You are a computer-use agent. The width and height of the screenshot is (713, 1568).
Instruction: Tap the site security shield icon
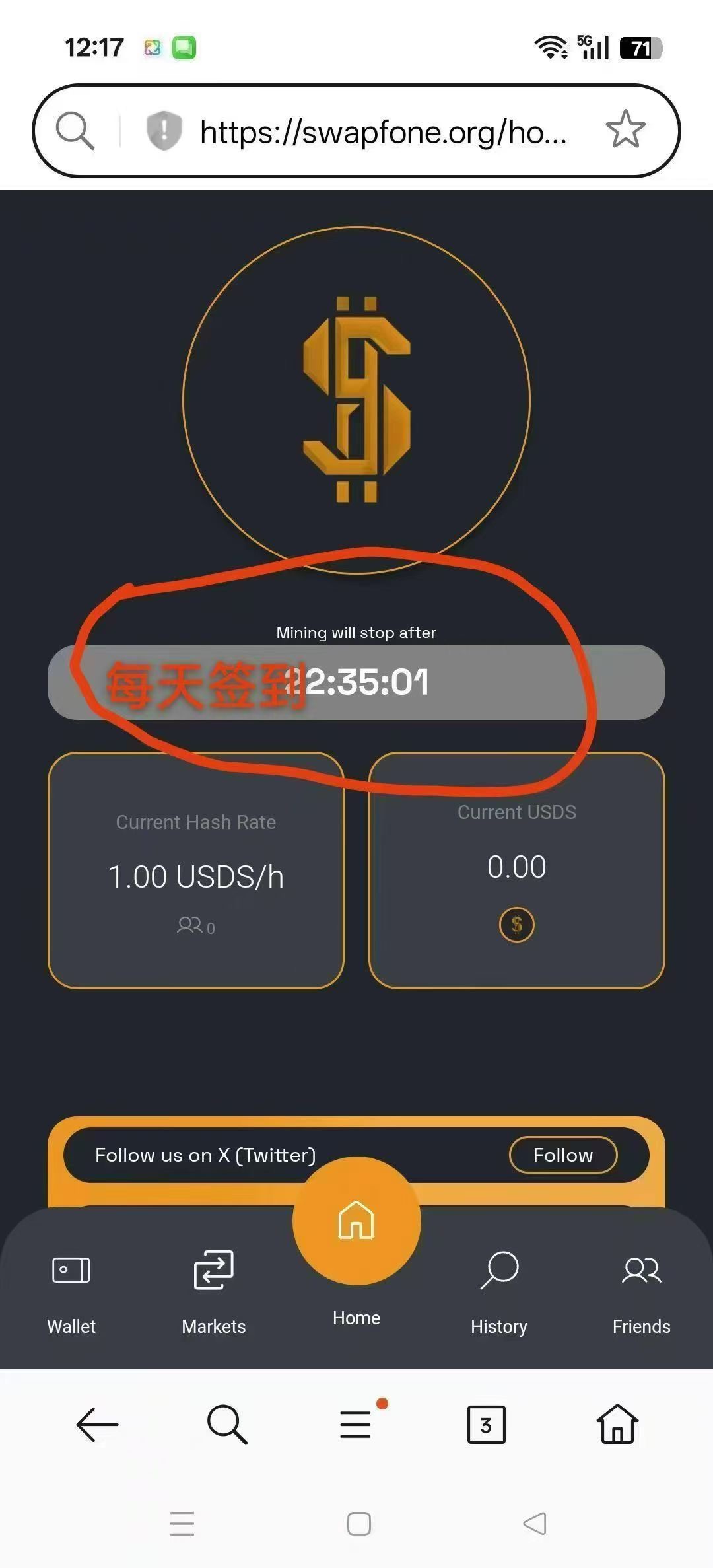coord(163,130)
